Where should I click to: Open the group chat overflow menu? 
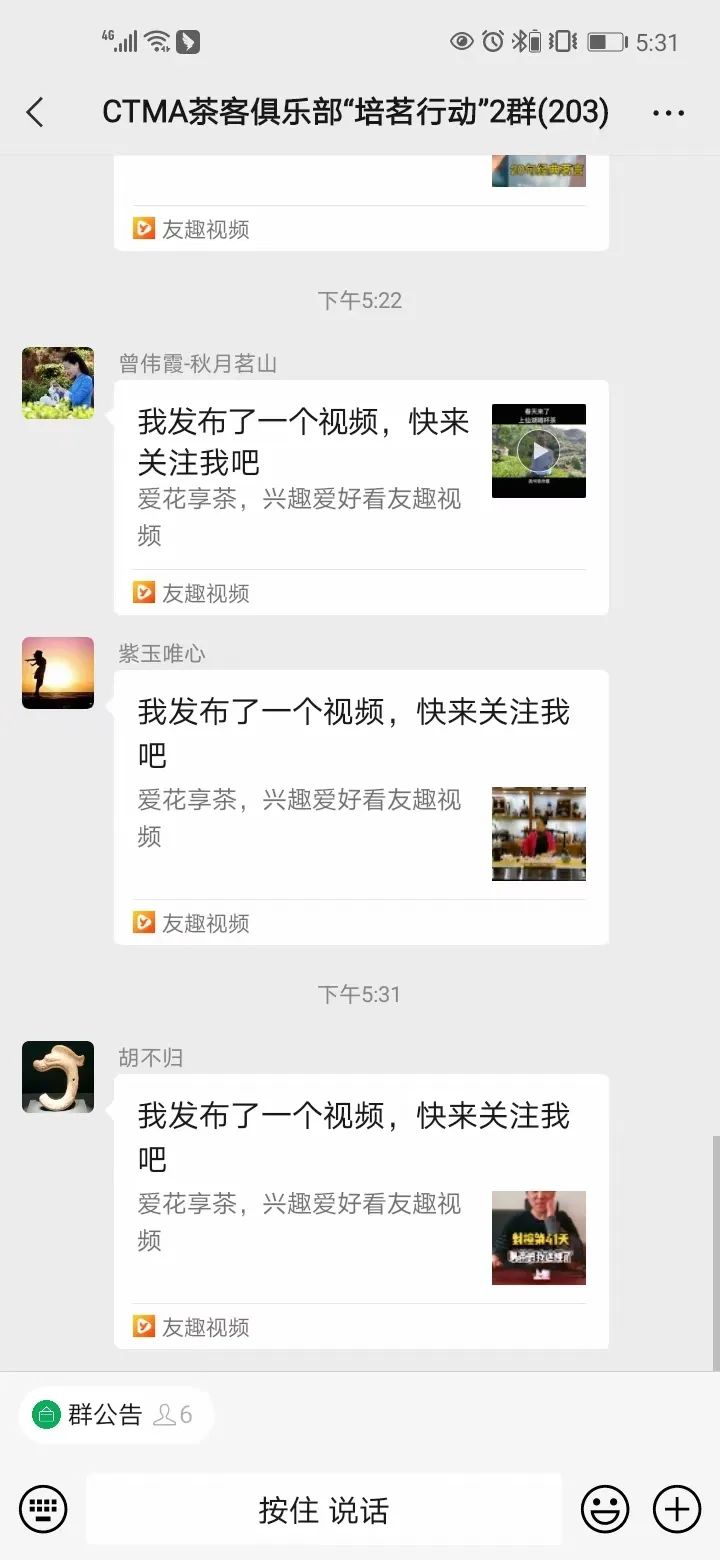click(x=668, y=113)
